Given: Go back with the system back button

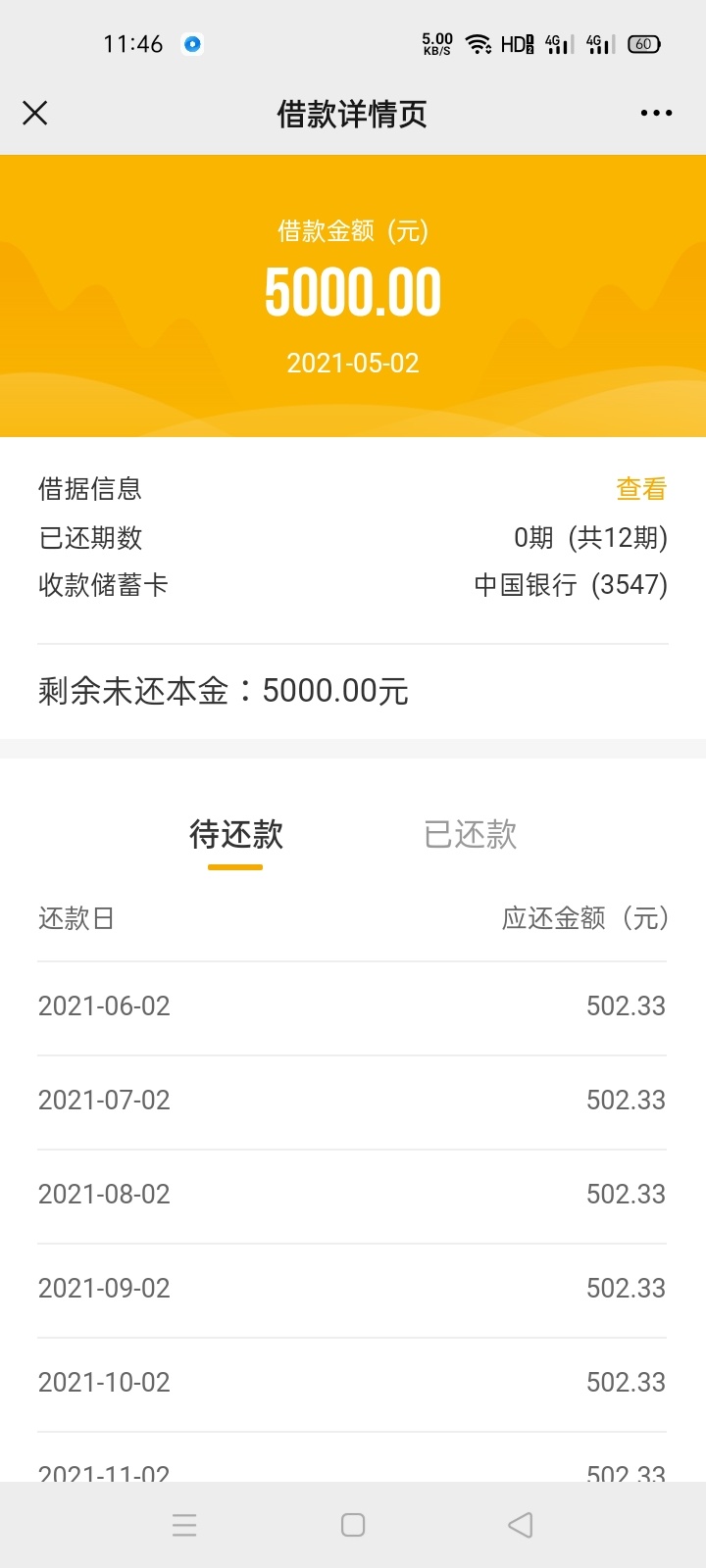Looking at the screenshot, I should click(521, 1525).
